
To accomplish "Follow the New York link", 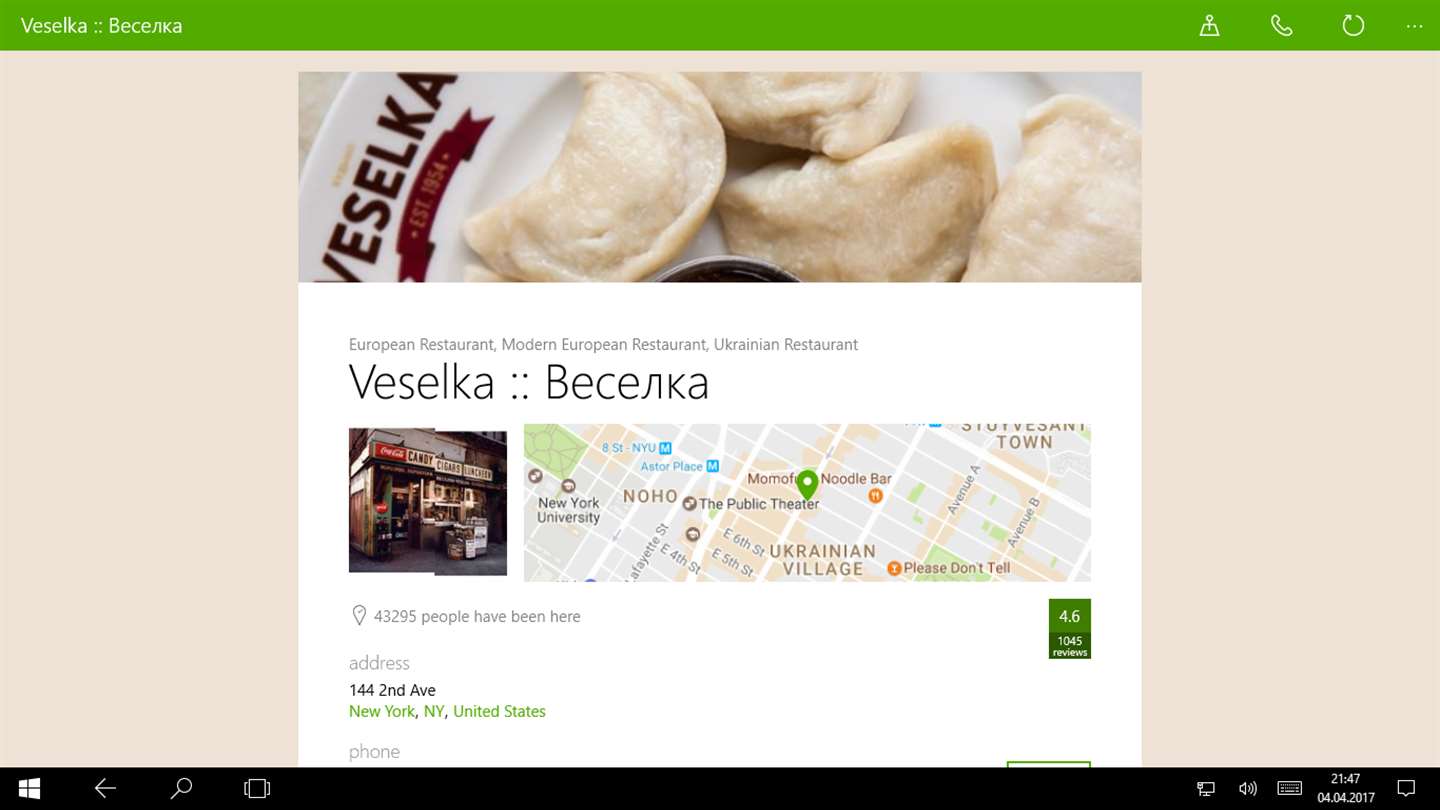I will (x=381, y=711).
